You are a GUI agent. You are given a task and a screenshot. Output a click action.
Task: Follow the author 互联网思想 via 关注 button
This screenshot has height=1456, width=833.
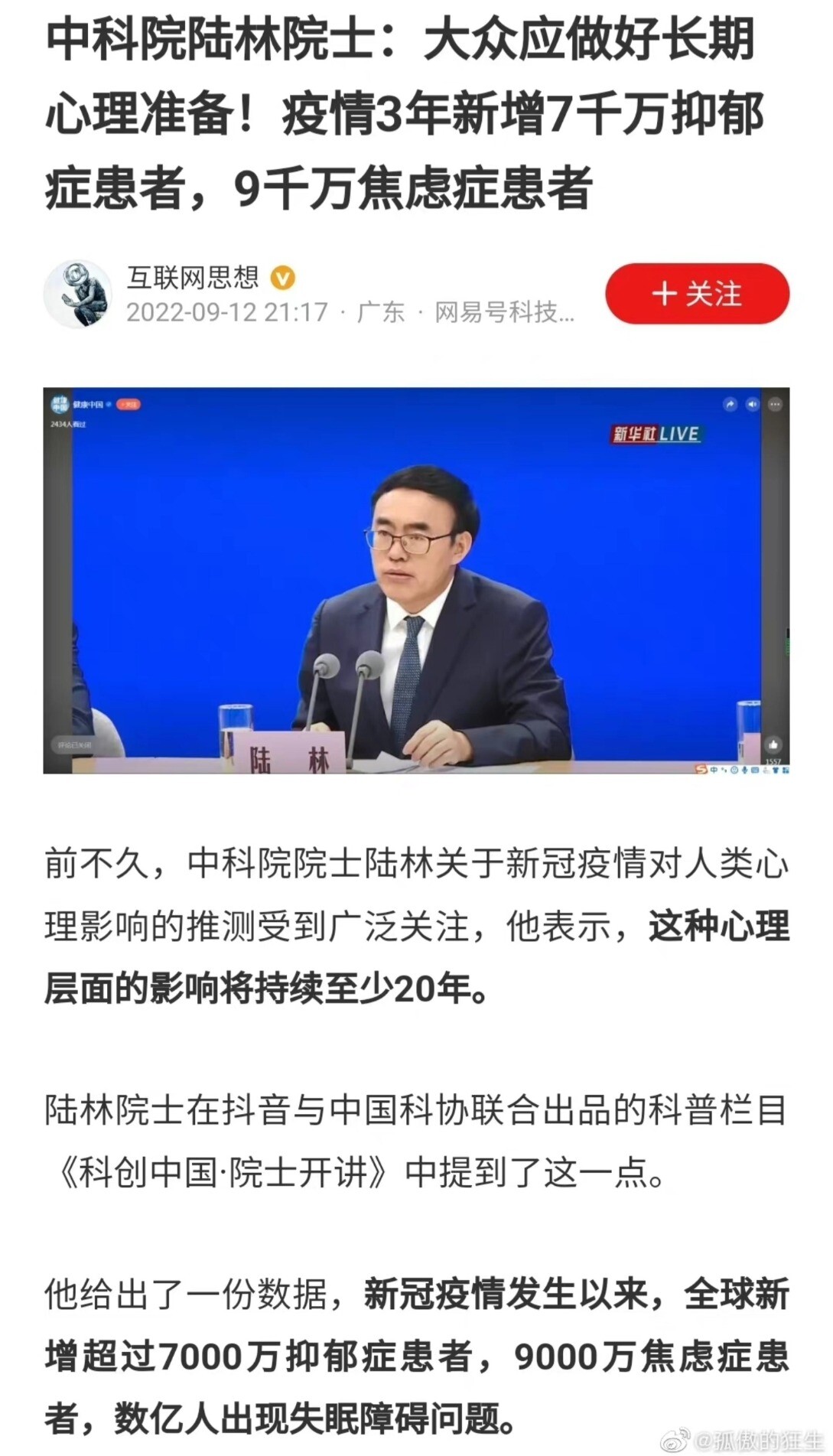click(697, 294)
